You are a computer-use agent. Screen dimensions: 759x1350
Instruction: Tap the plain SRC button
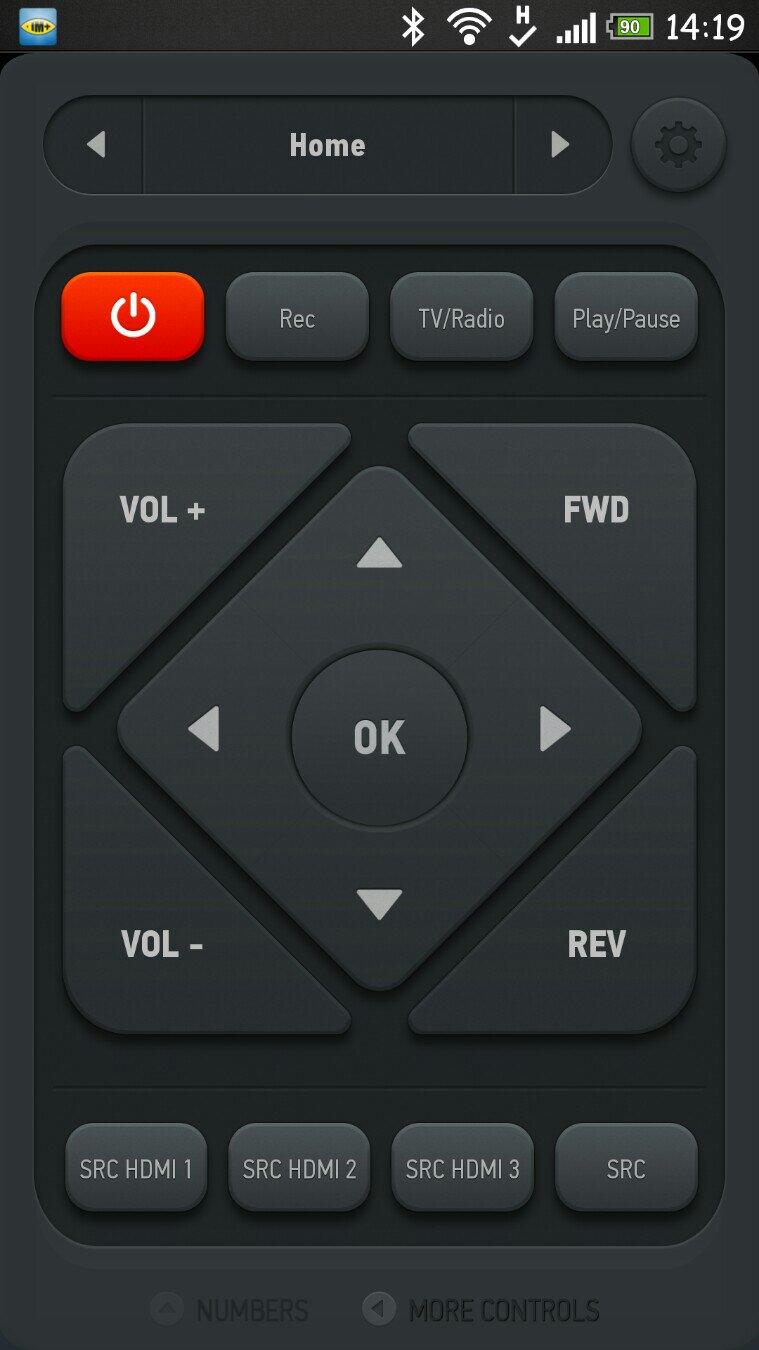pyautogui.click(x=626, y=1168)
